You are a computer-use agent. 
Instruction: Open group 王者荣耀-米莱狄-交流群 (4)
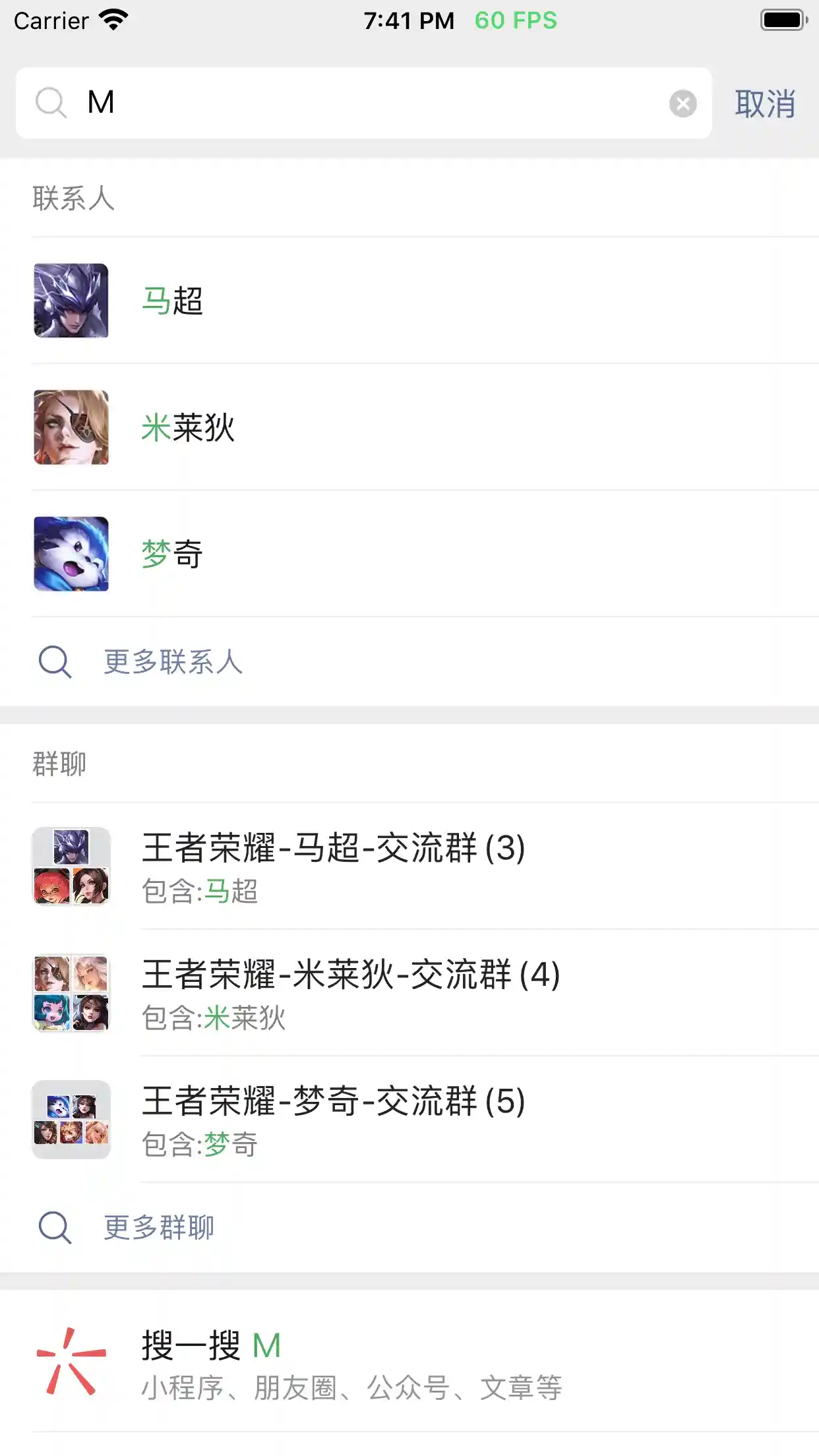[x=409, y=992]
